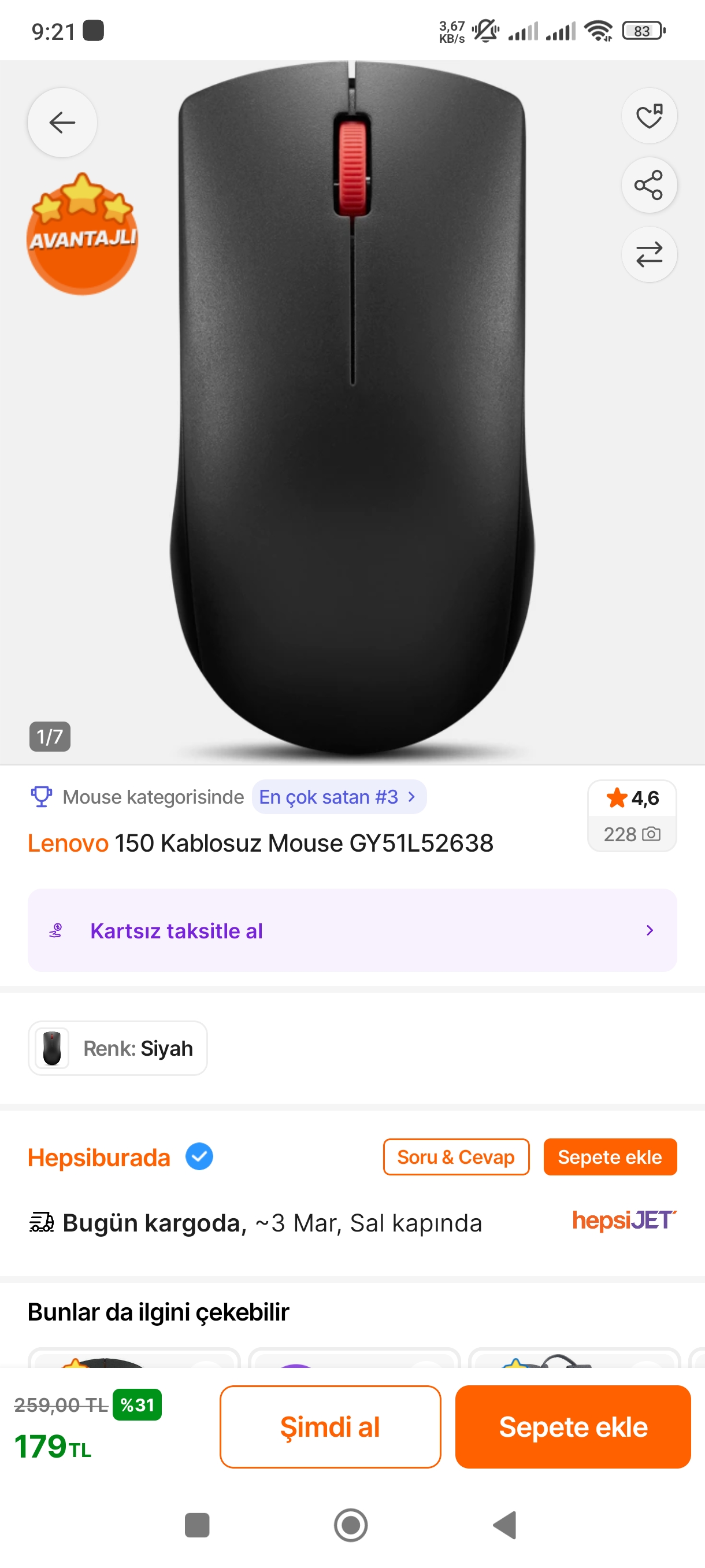Tap Sepete ekle next to the seller
Screen dimensions: 705x1568
610,1156
